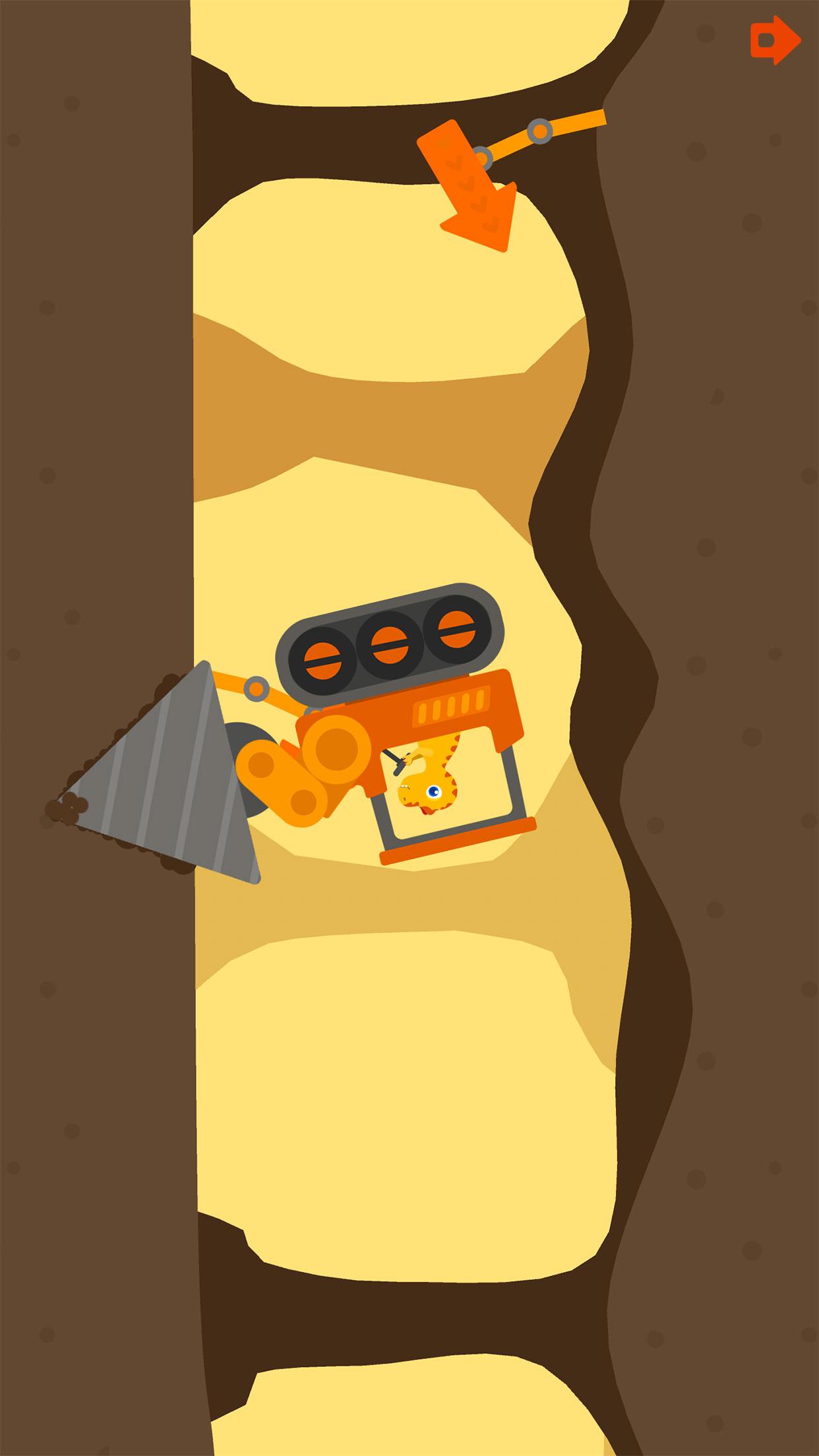This screenshot has width=819, height=1456.
Task: Tap the orange exit icon
Action: point(775,41)
